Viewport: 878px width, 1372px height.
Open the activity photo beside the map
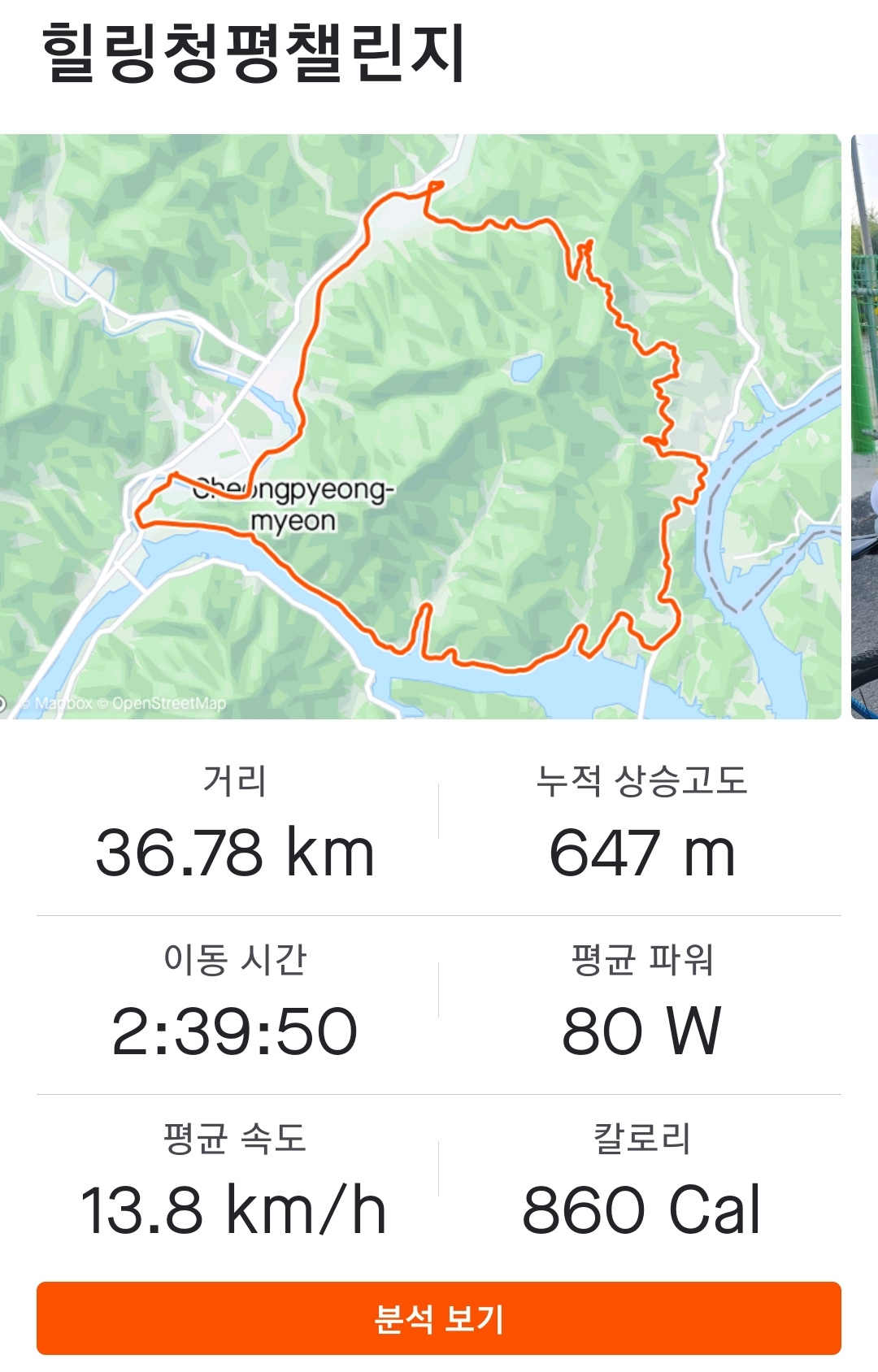tap(865, 426)
